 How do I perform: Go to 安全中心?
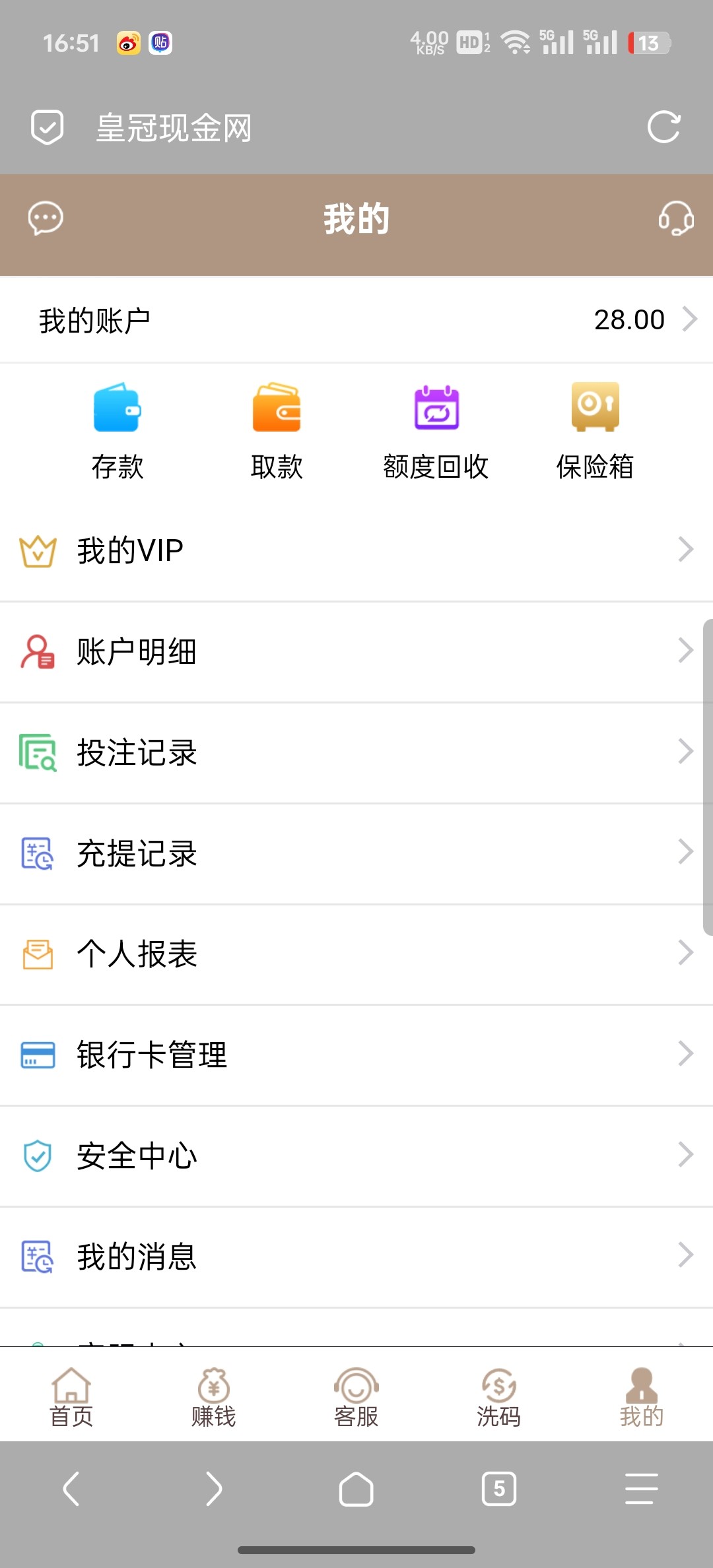356,1156
